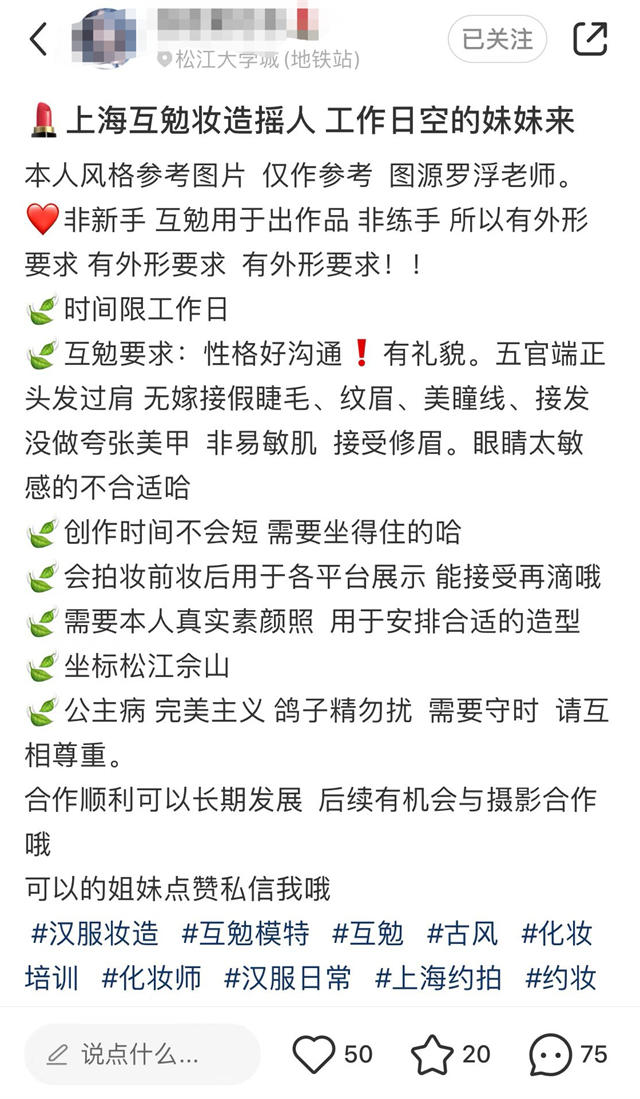Open the #约妆 hashtag
The height and width of the screenshot is (1099, 640).
561,977
